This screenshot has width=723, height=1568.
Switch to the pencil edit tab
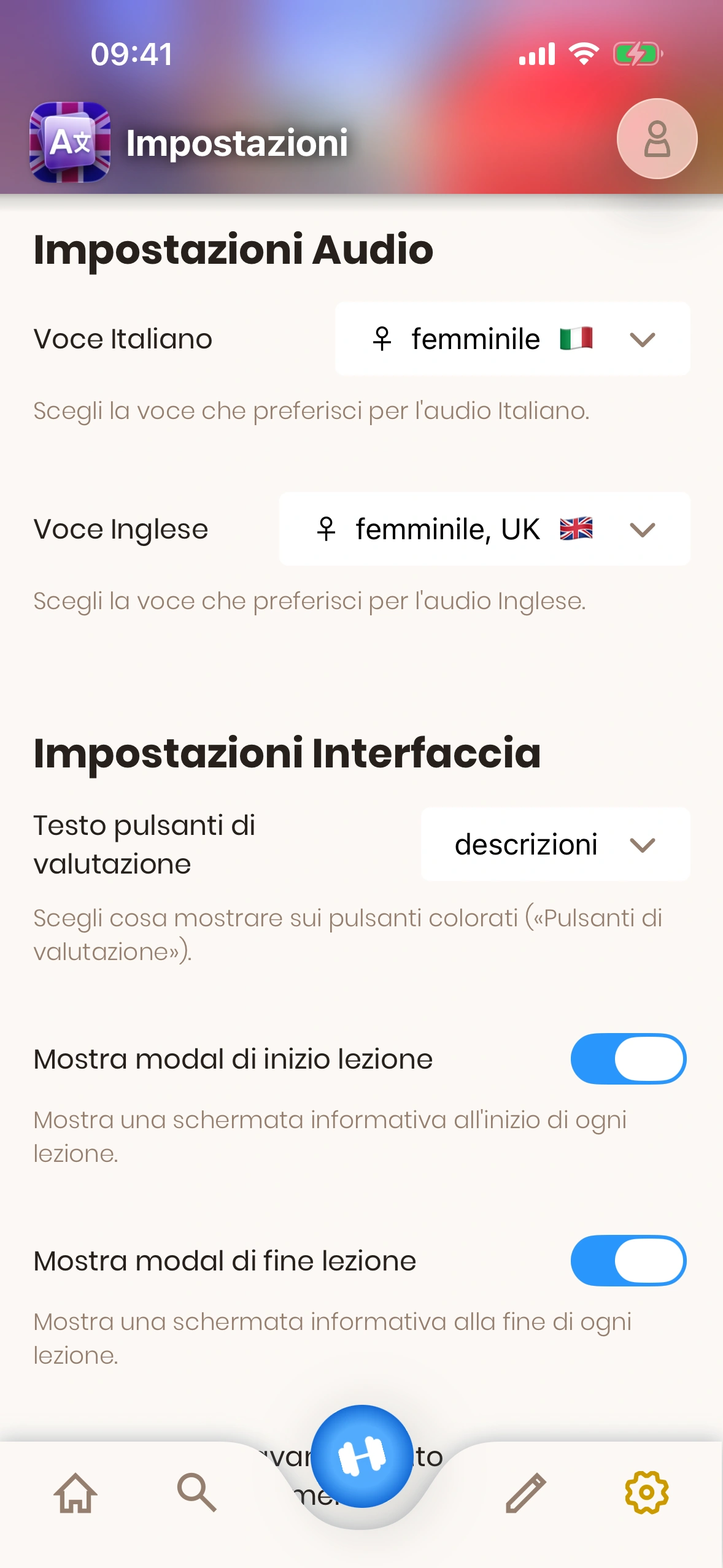tap(525, 1492)
